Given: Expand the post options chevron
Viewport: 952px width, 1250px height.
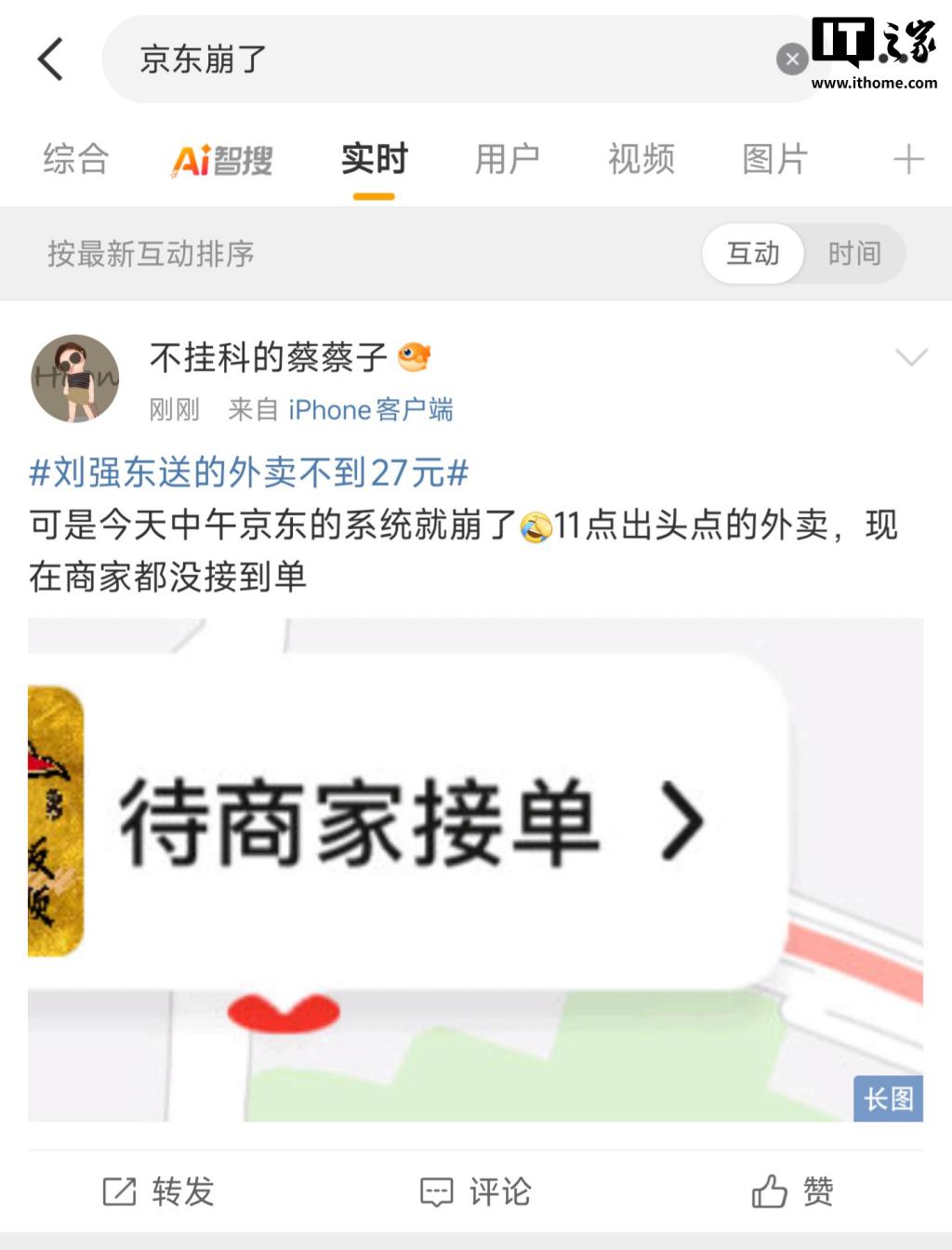Looking at the screenshot, I should pyautogui.click(x=910, y=357).
